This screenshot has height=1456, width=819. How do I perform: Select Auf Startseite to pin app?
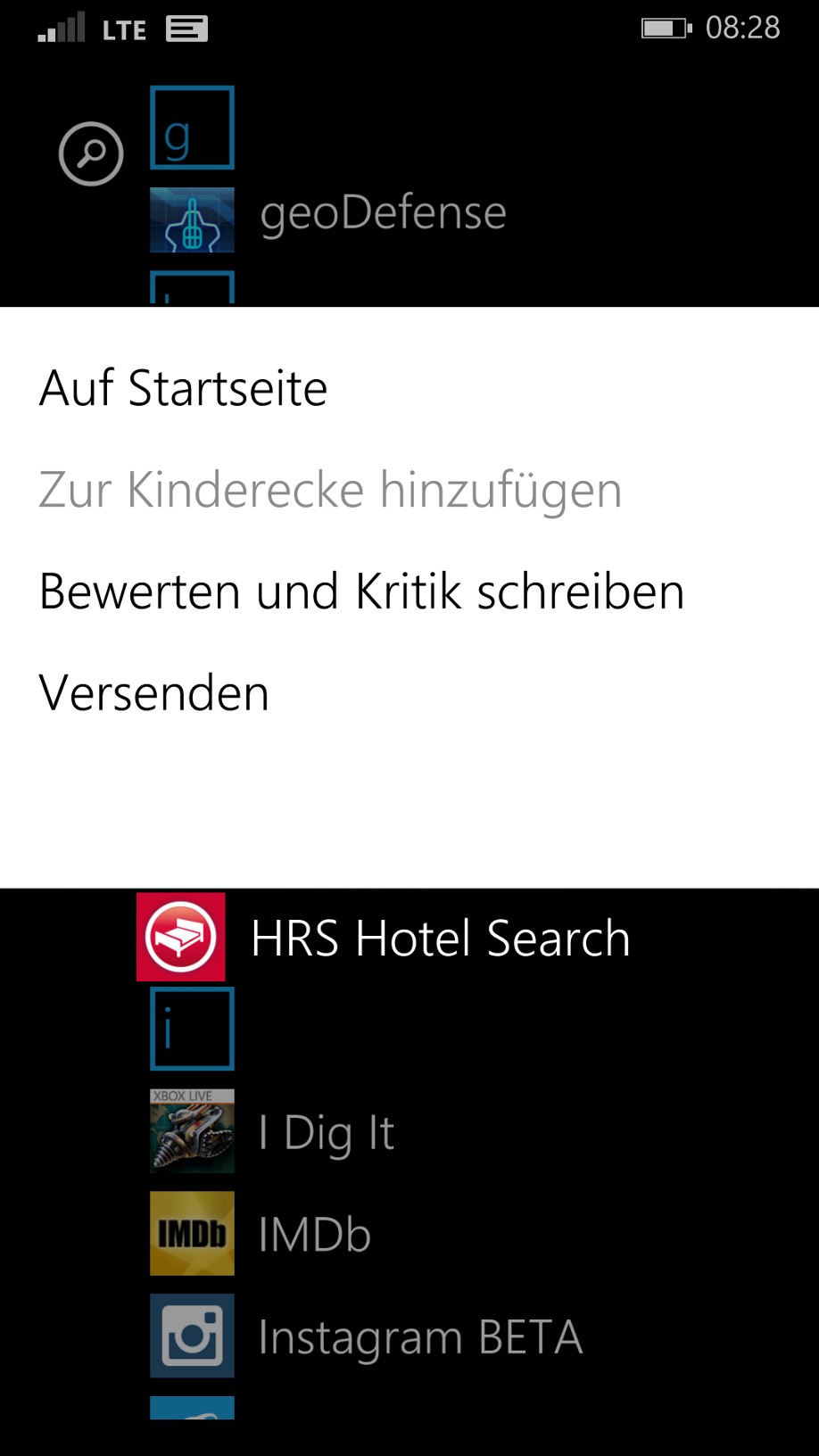[184, 388]
